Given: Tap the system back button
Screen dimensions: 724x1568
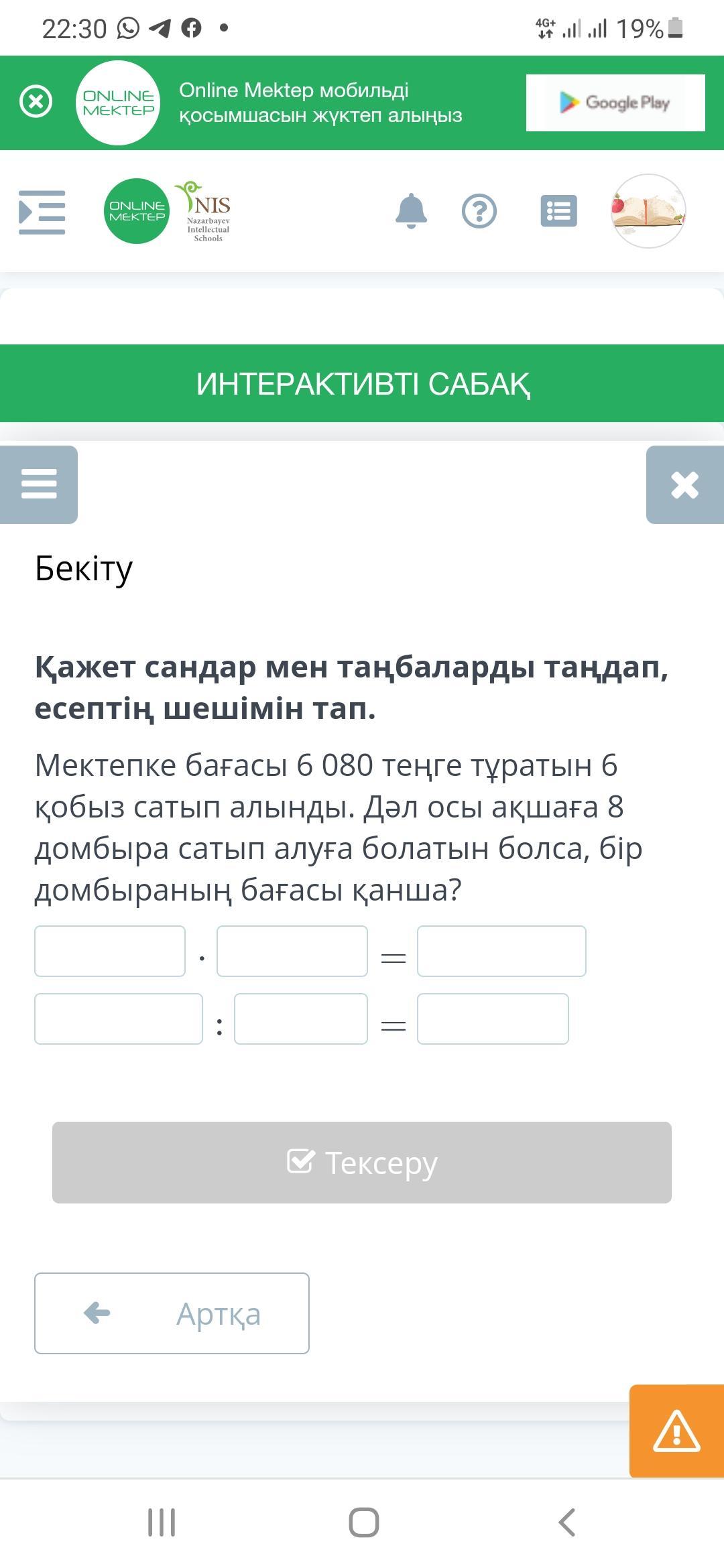Looking at the screenshot, I should coord(567,1522).
